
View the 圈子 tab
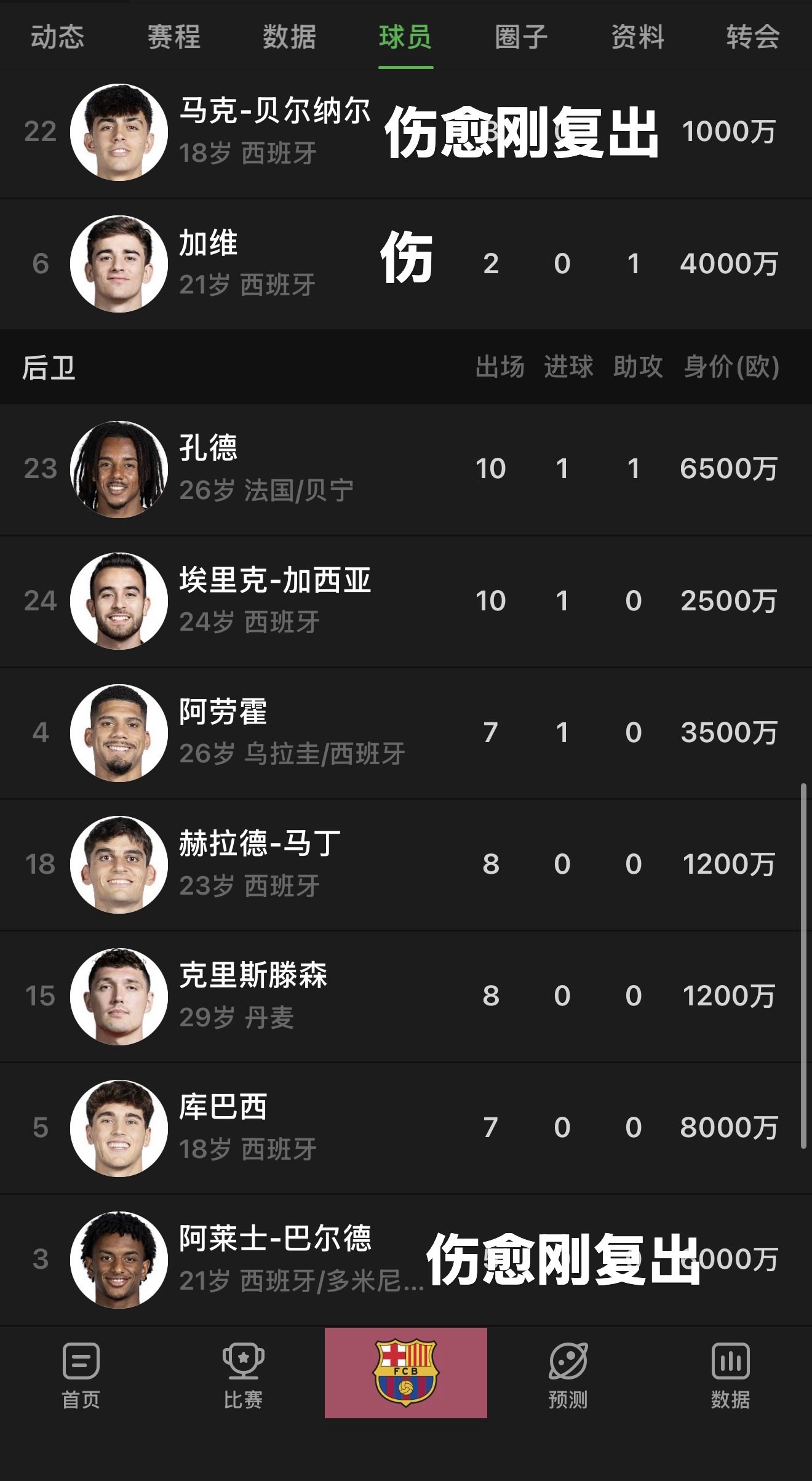click(521, 37)
